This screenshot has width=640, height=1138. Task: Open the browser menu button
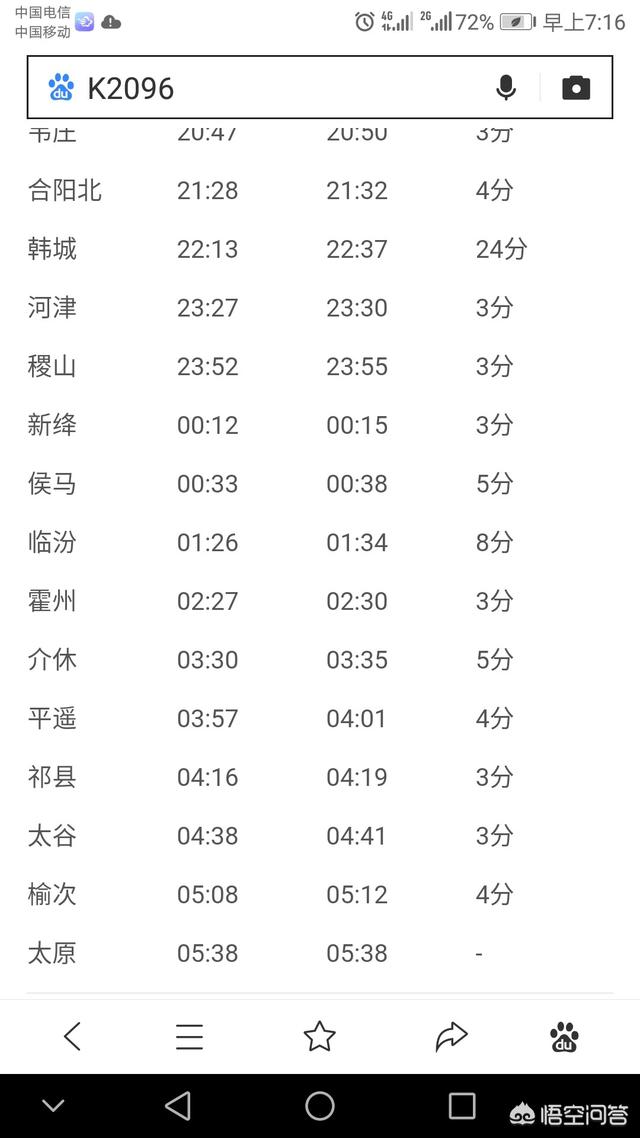[x=189, y=1037]
